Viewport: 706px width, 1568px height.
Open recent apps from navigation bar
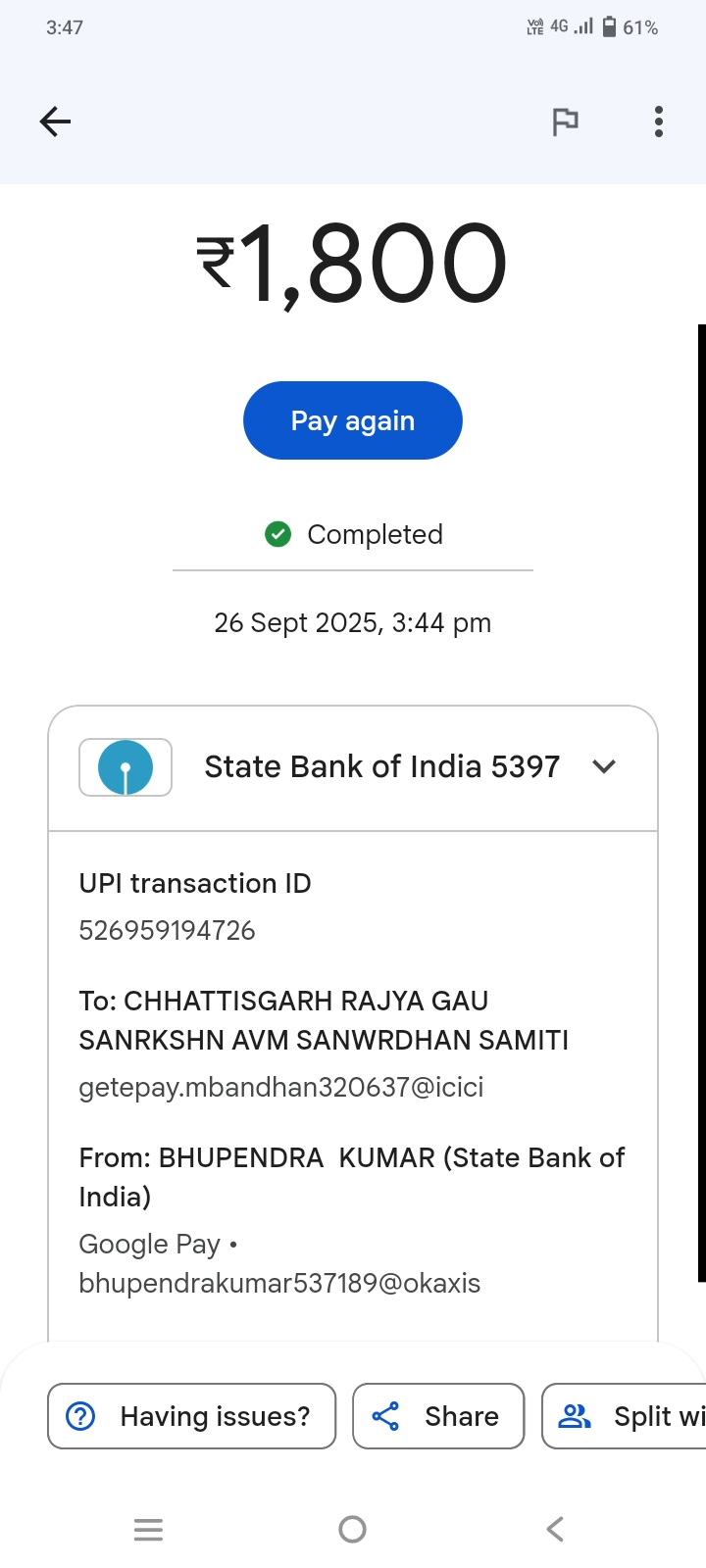(x=148, y=1529)
